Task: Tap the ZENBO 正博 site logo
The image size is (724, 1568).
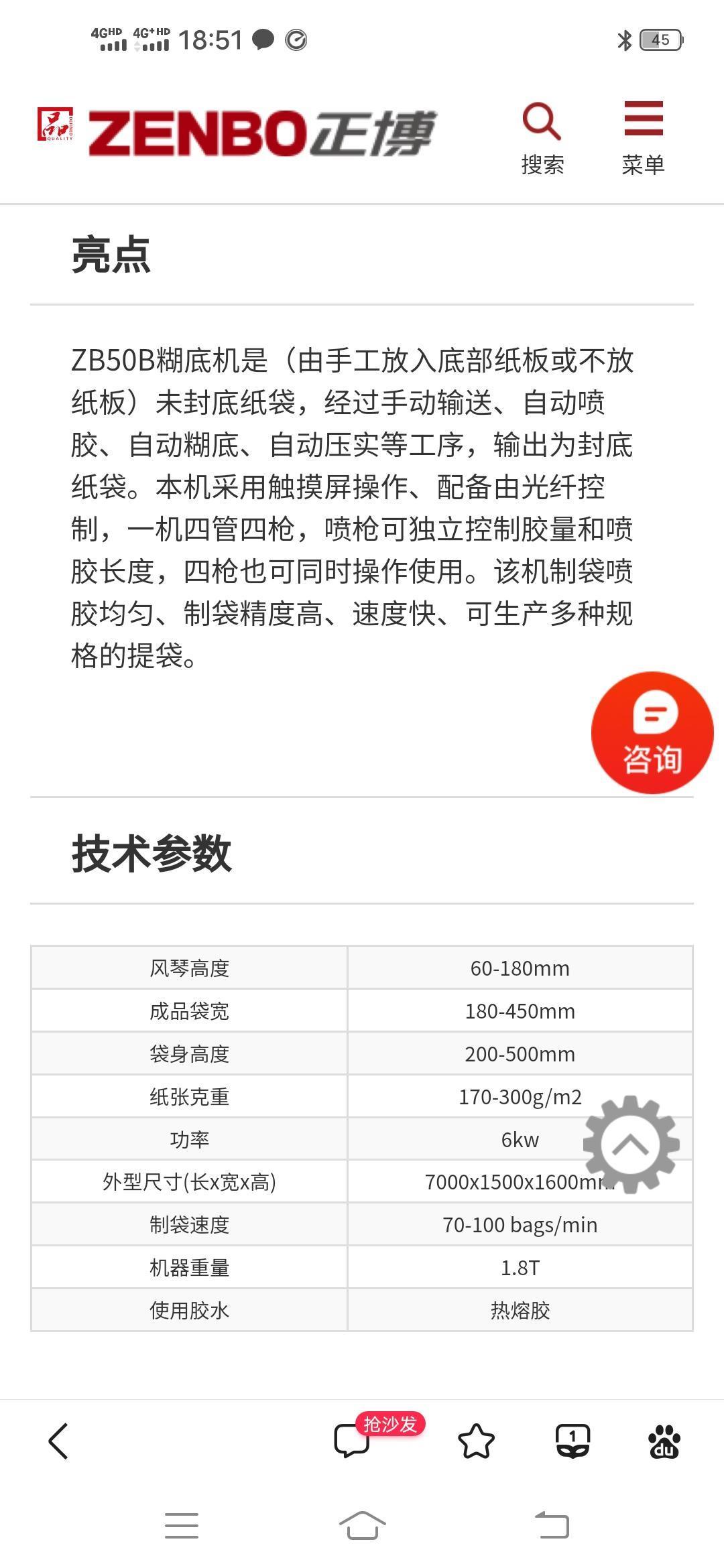Action: pos(237,132)
